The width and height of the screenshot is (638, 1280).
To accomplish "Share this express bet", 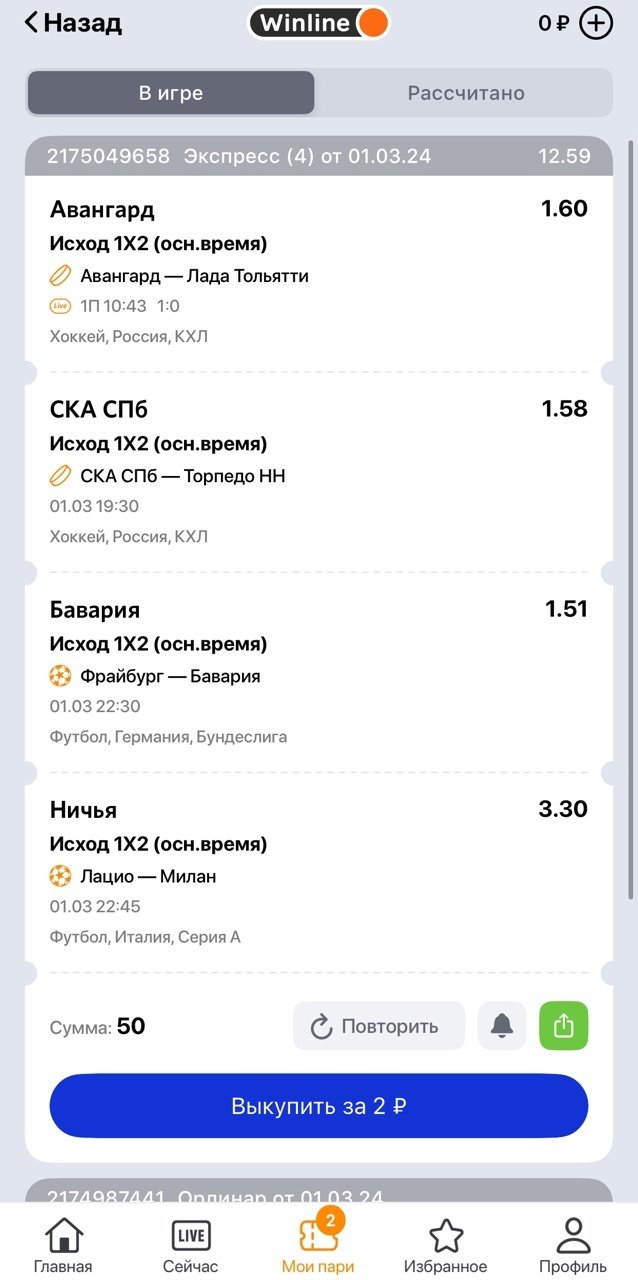I will (x=564, y=1026).
